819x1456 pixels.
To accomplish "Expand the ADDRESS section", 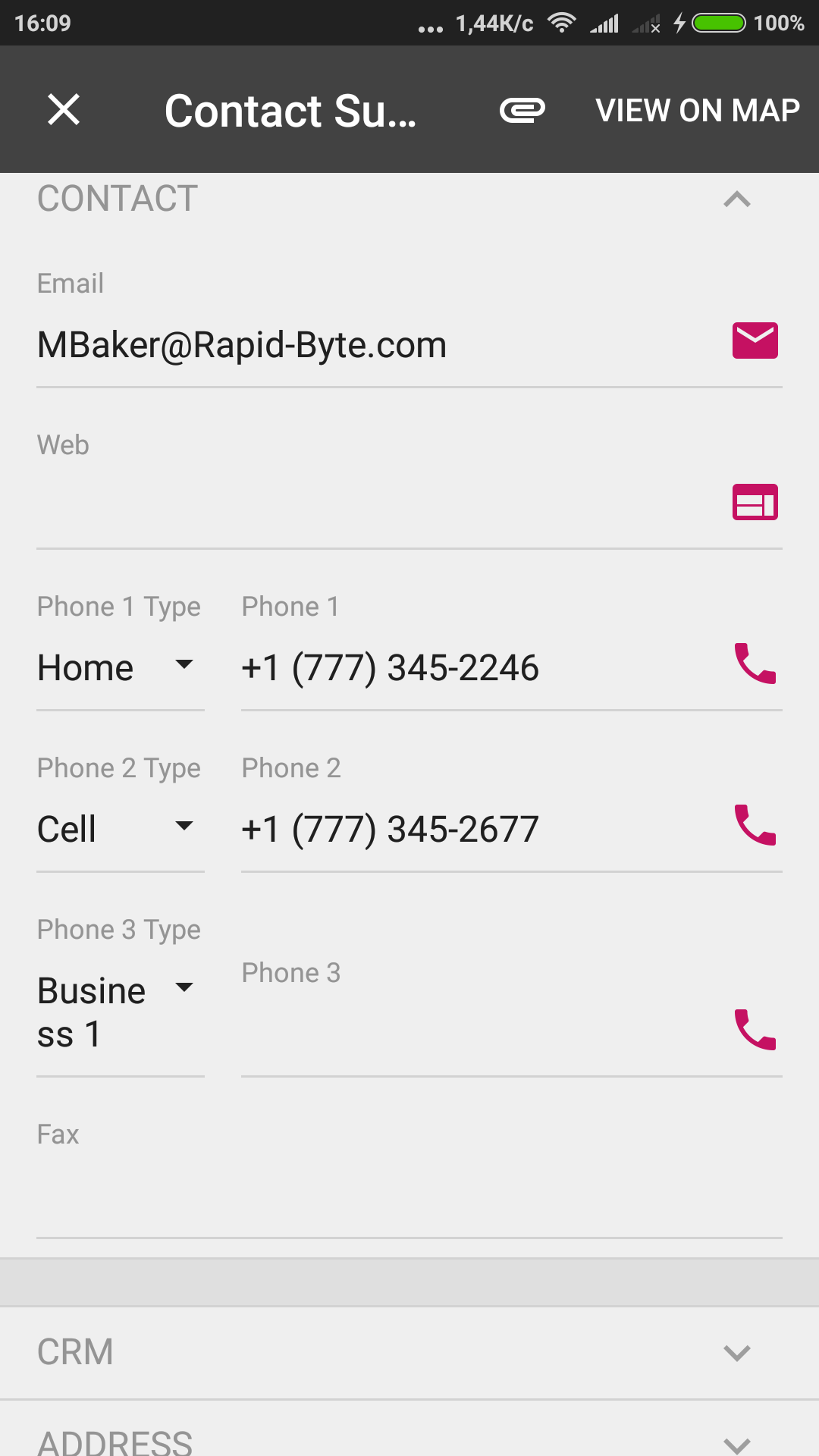I will tap(736, 1442).
